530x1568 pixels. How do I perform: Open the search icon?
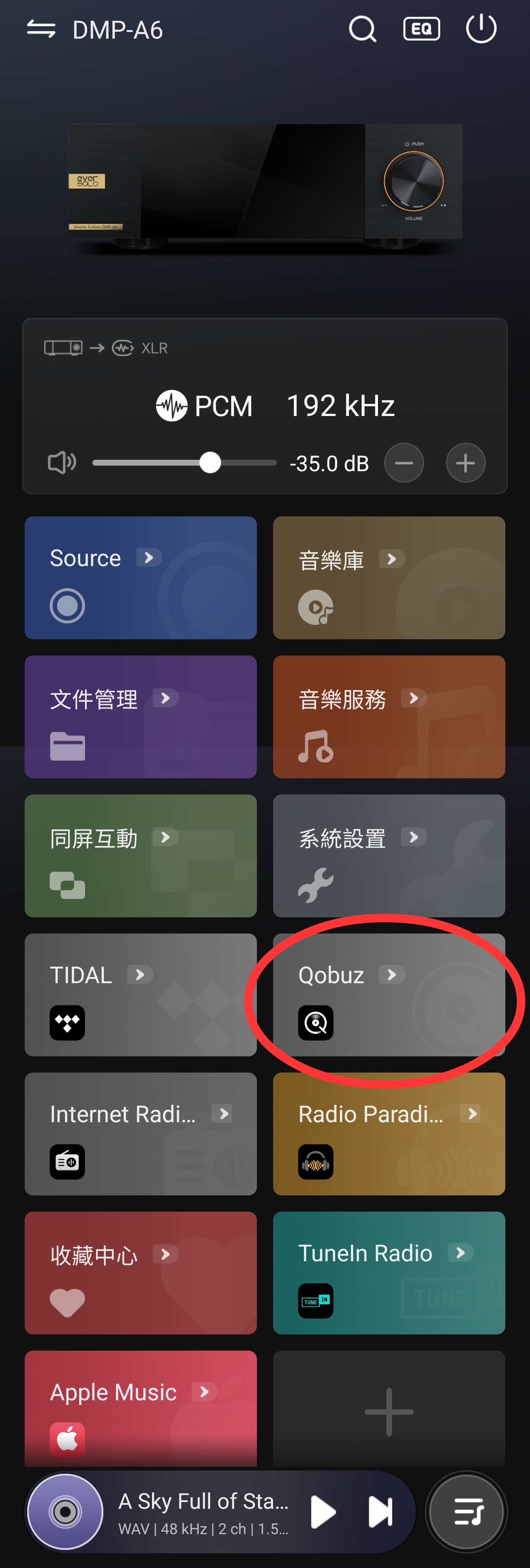[362, 29]
